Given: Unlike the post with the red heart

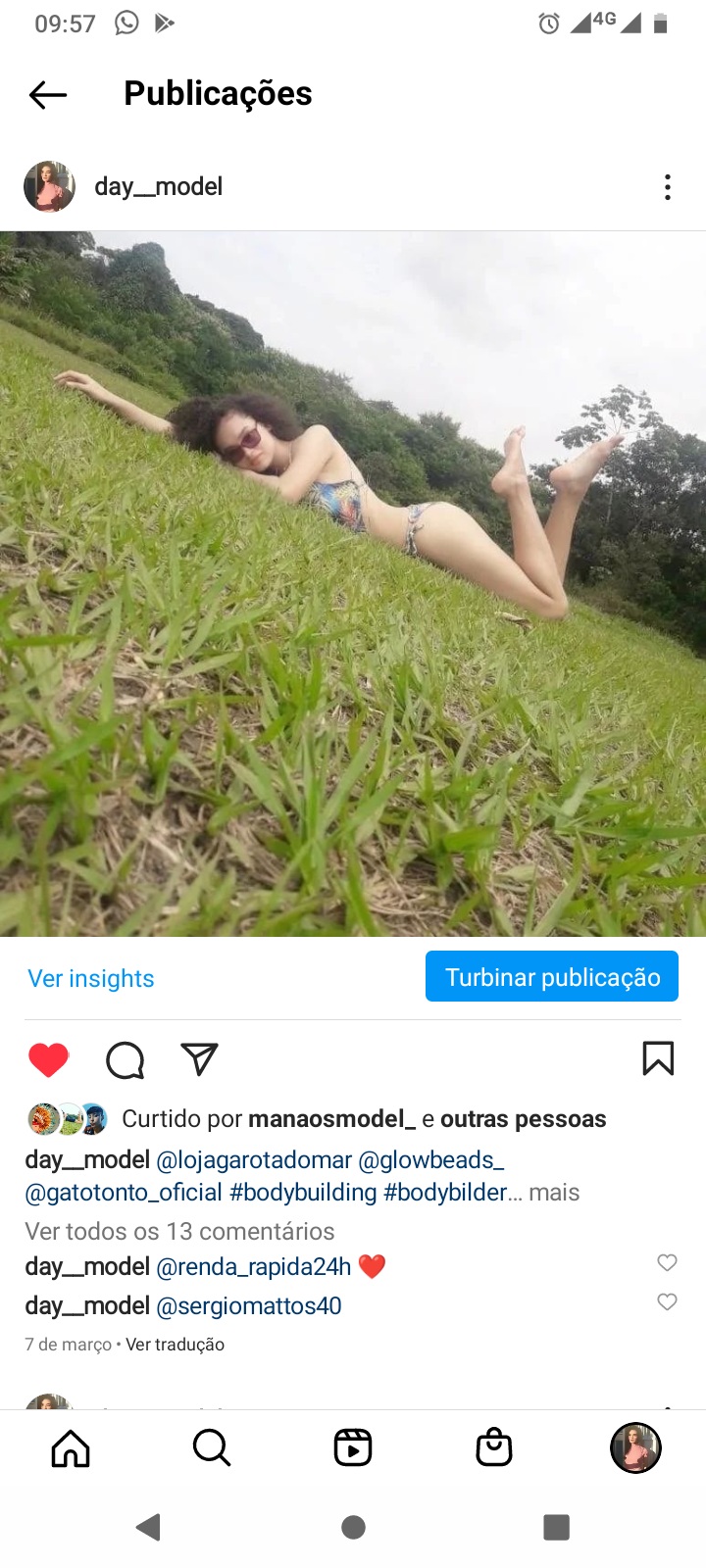Looking at the screenshot, I should click(48, 1059).
